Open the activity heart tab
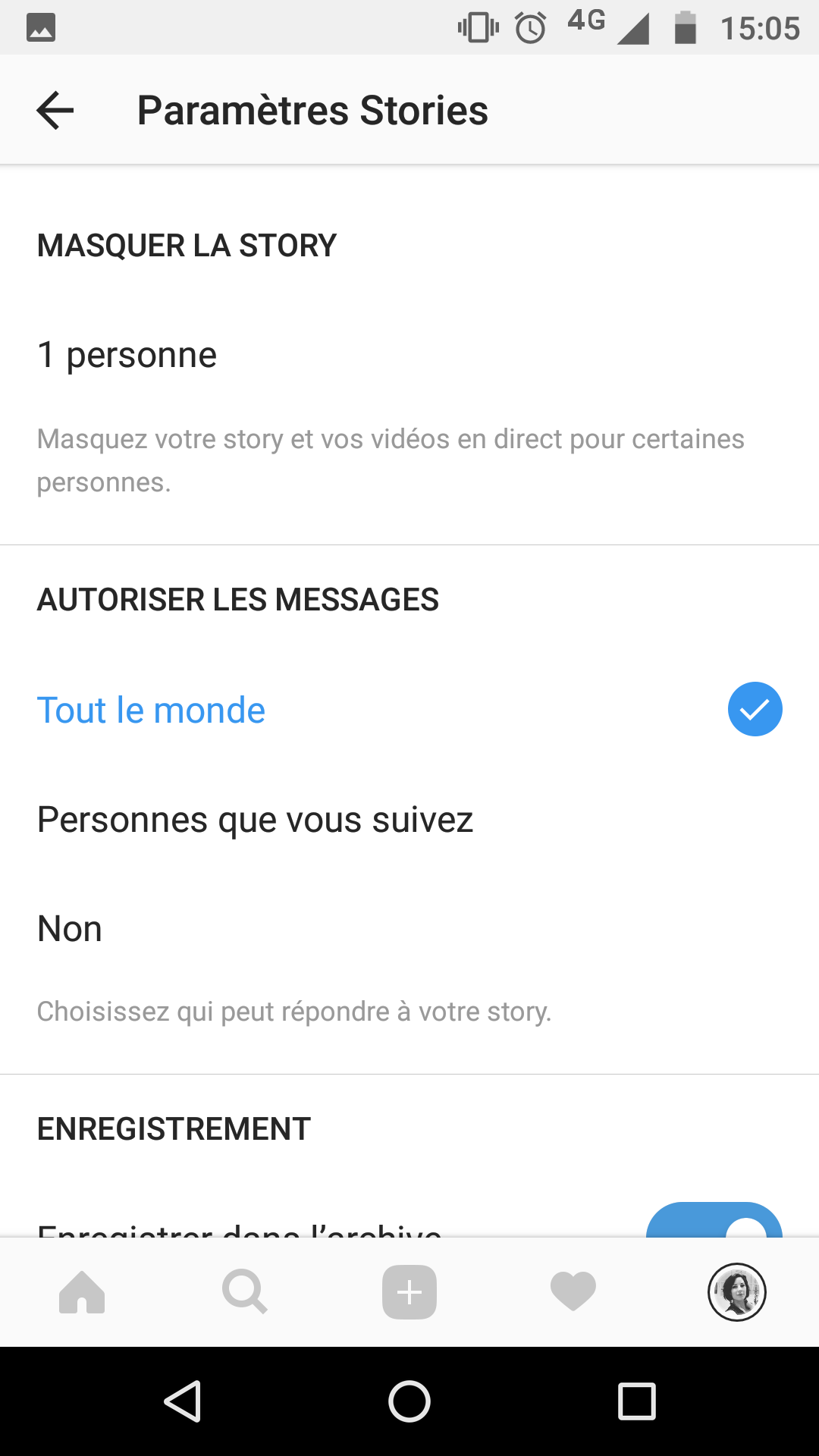Image resolution: width=819 pixels, height=1456 pixels. pos(573,1292)
